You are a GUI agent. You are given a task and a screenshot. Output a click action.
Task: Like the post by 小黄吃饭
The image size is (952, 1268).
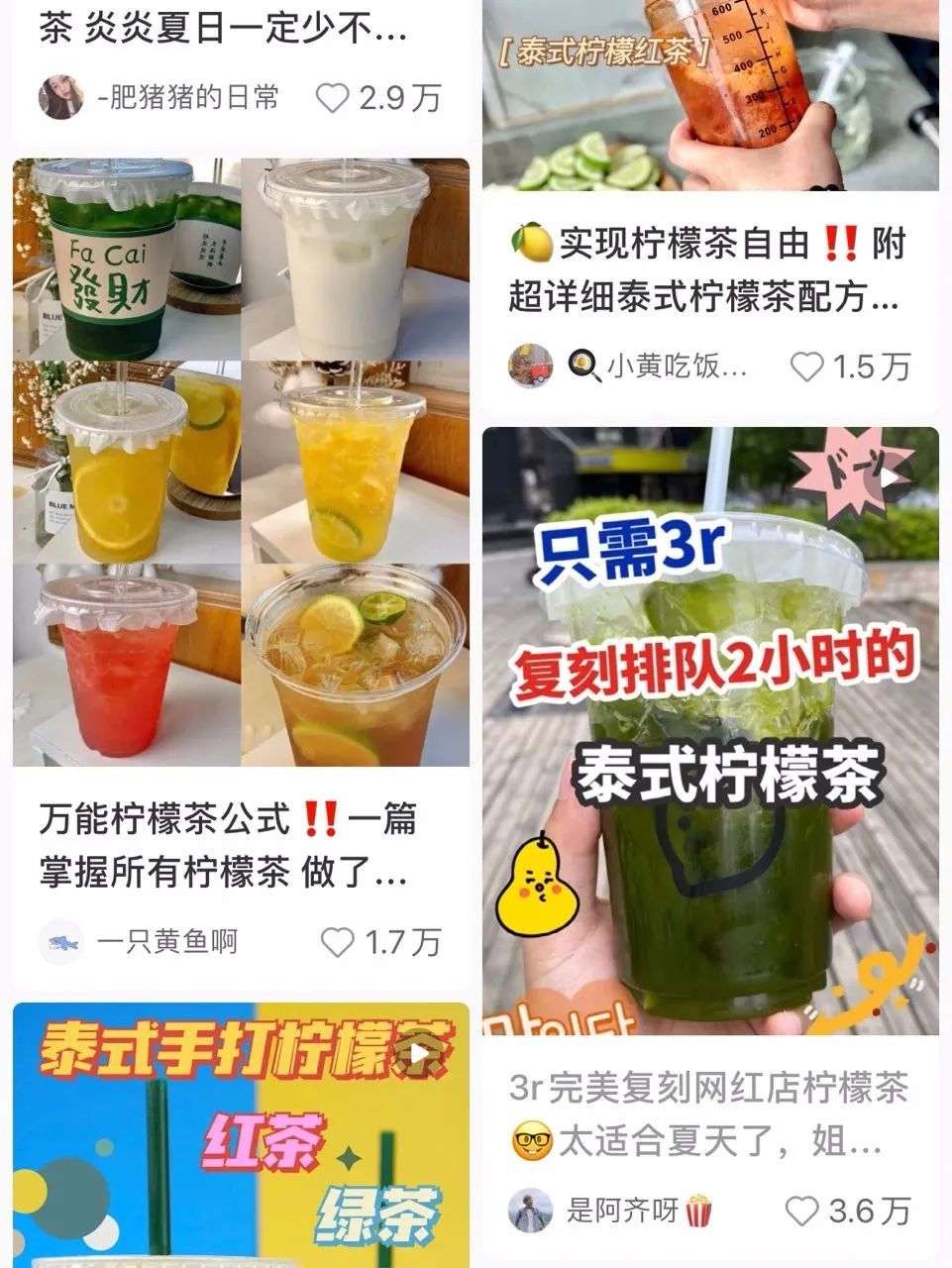click(807, 367)
